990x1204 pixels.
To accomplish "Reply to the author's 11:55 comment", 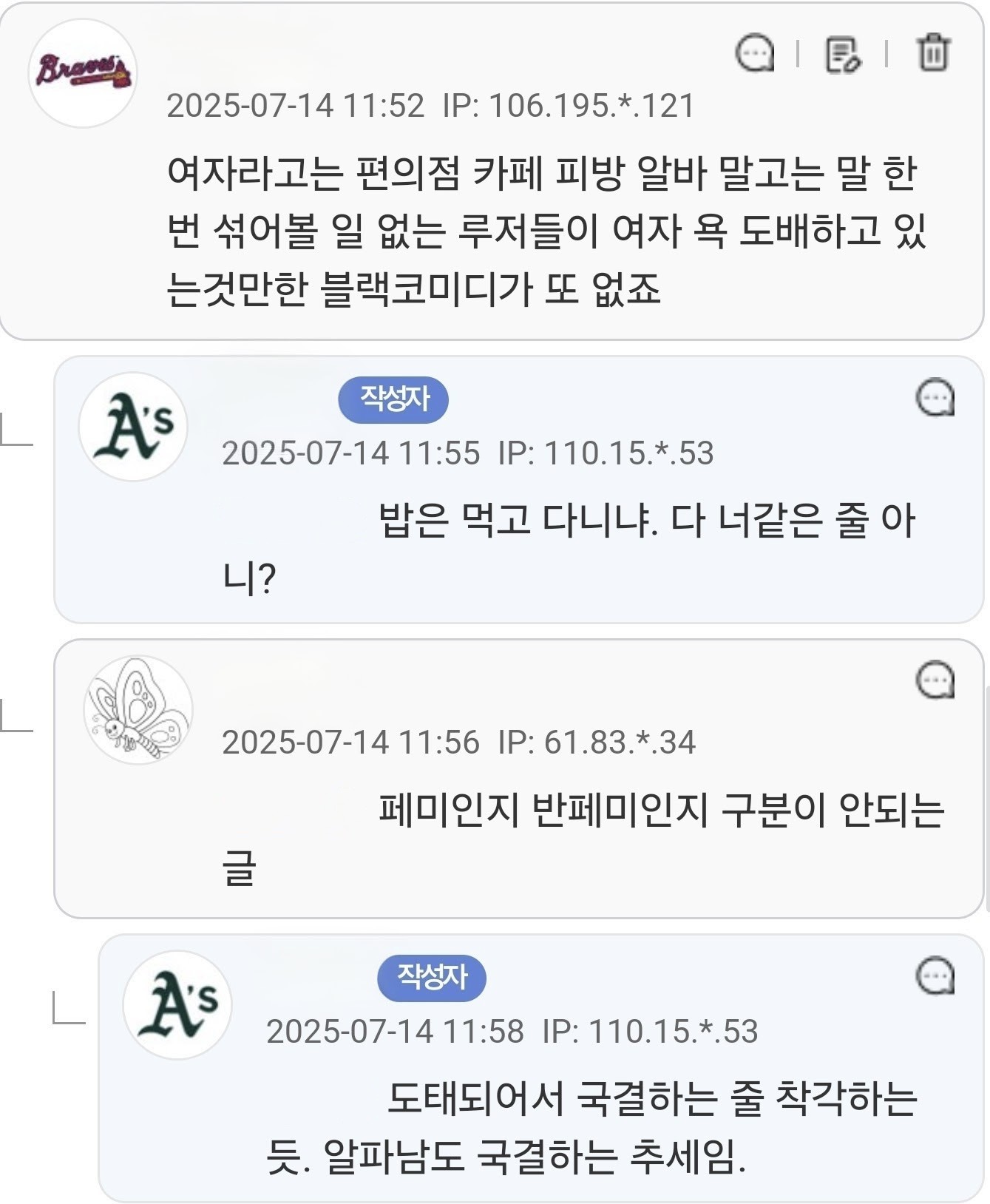I will coord(935,399).
